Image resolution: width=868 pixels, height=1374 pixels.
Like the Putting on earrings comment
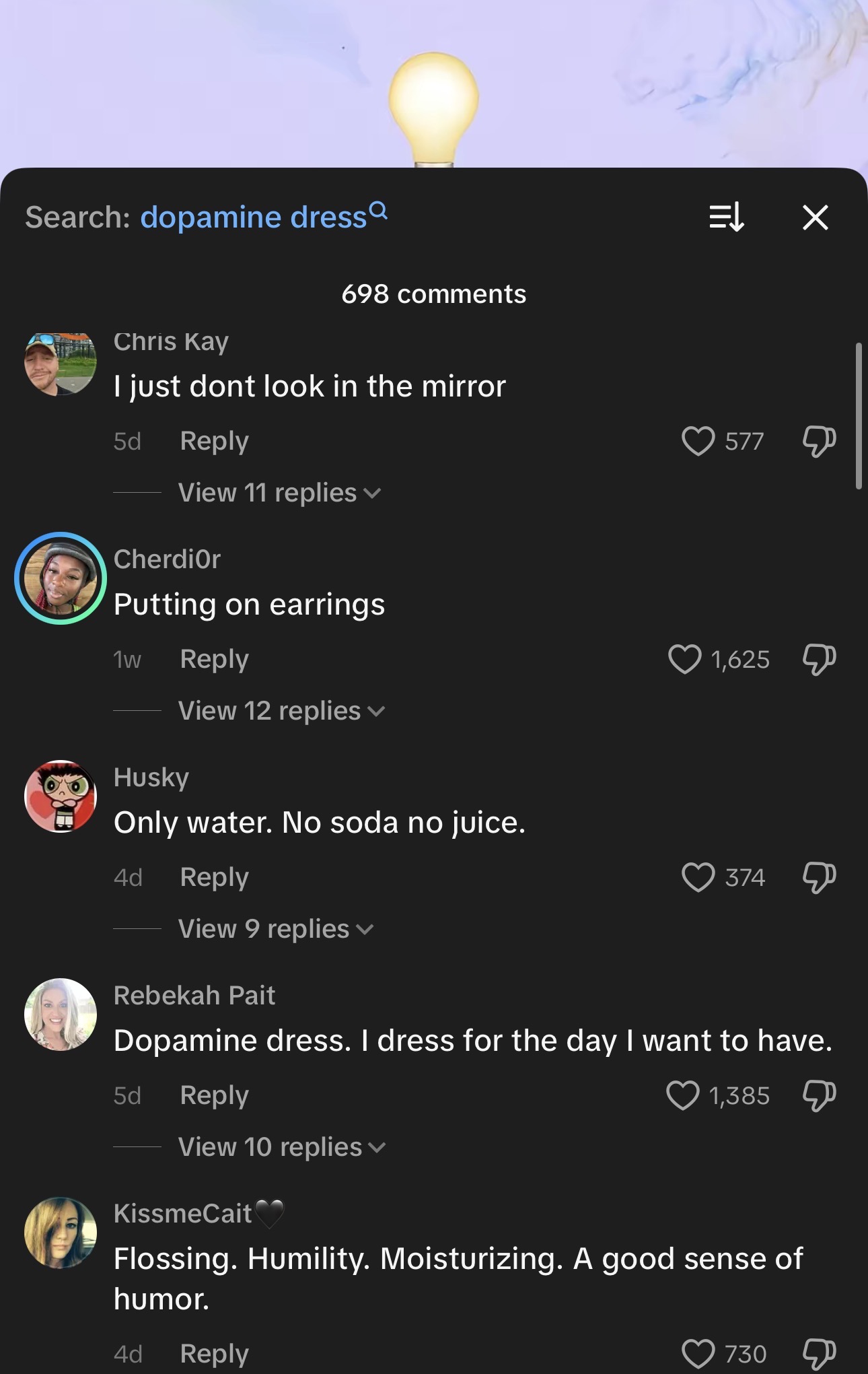click(684, 660)
